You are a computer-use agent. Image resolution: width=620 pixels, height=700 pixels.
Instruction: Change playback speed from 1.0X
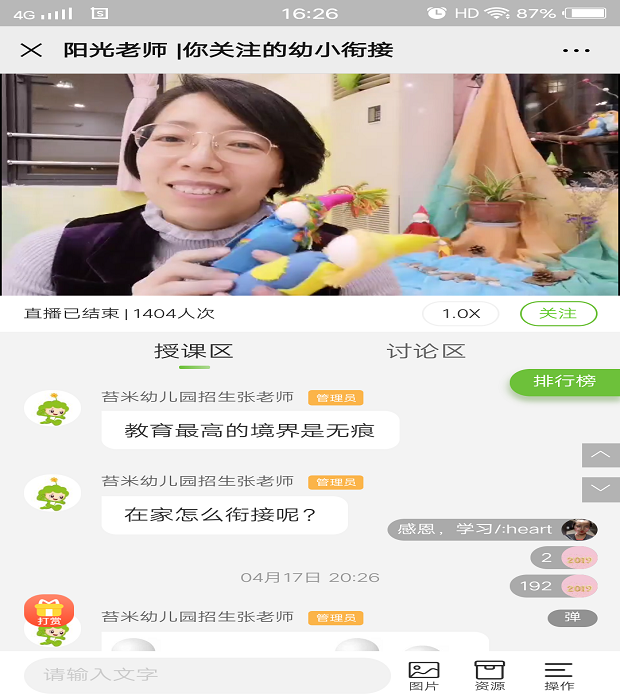click(x=461, y=313)
